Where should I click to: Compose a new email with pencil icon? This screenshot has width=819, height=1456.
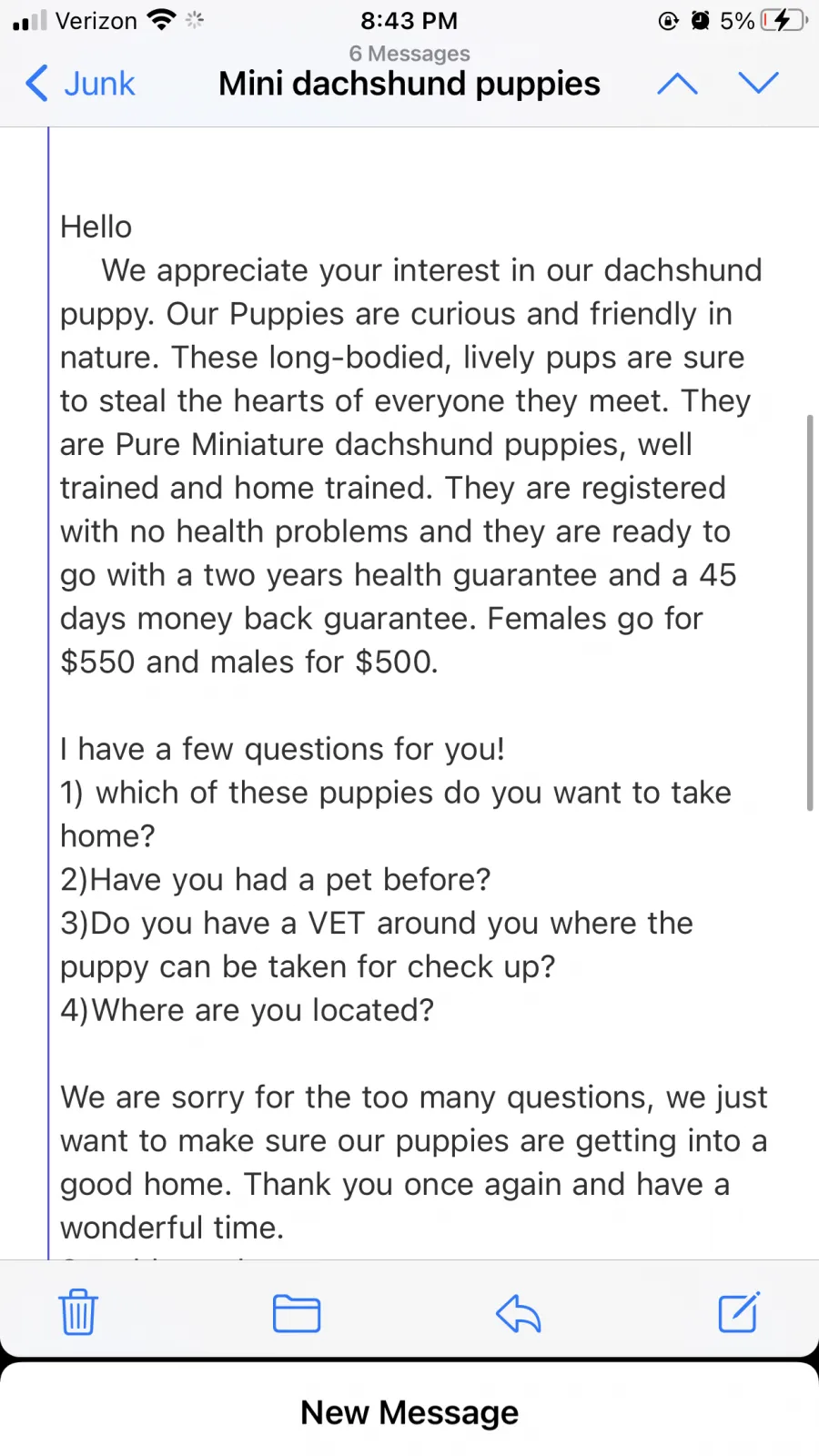pos(739,1311)
